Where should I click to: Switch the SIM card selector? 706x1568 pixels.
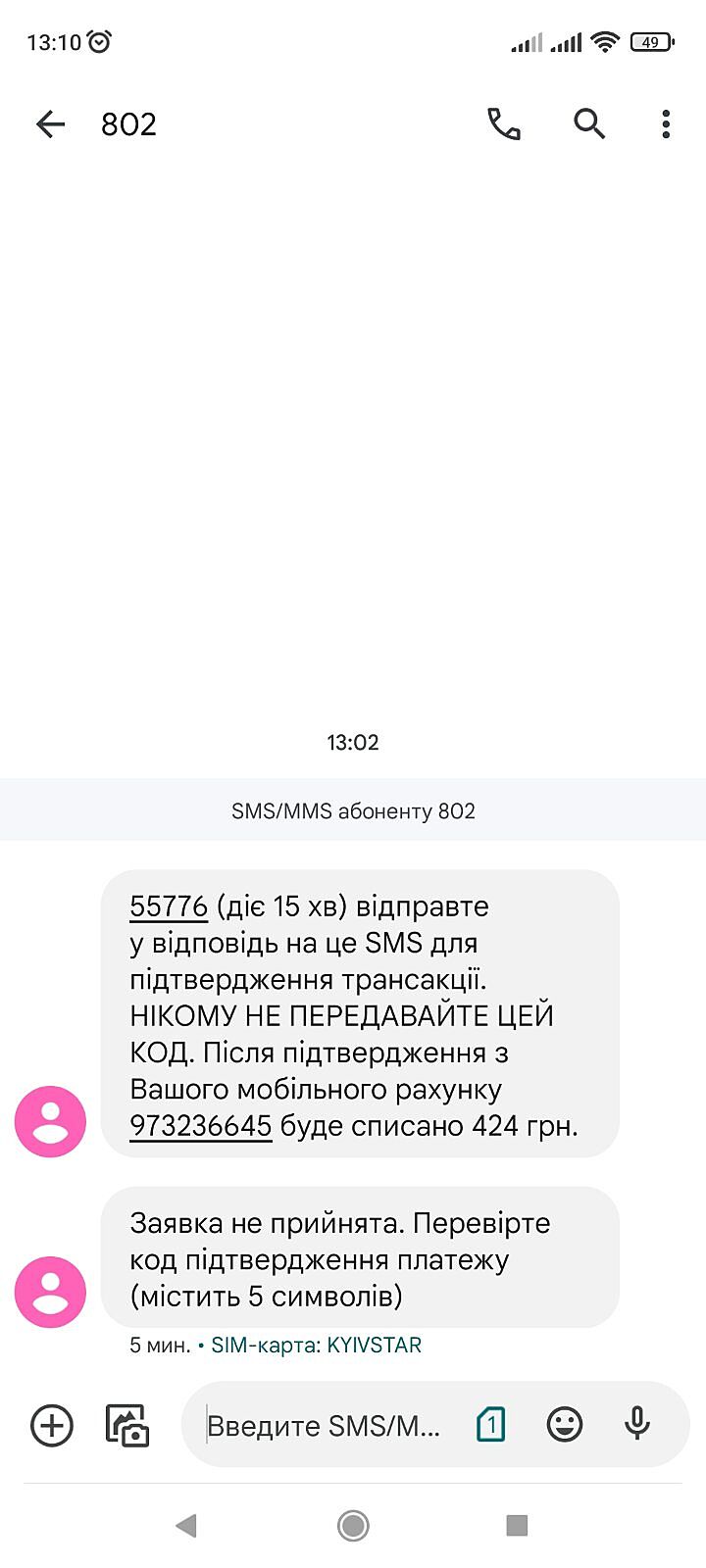490,1425
